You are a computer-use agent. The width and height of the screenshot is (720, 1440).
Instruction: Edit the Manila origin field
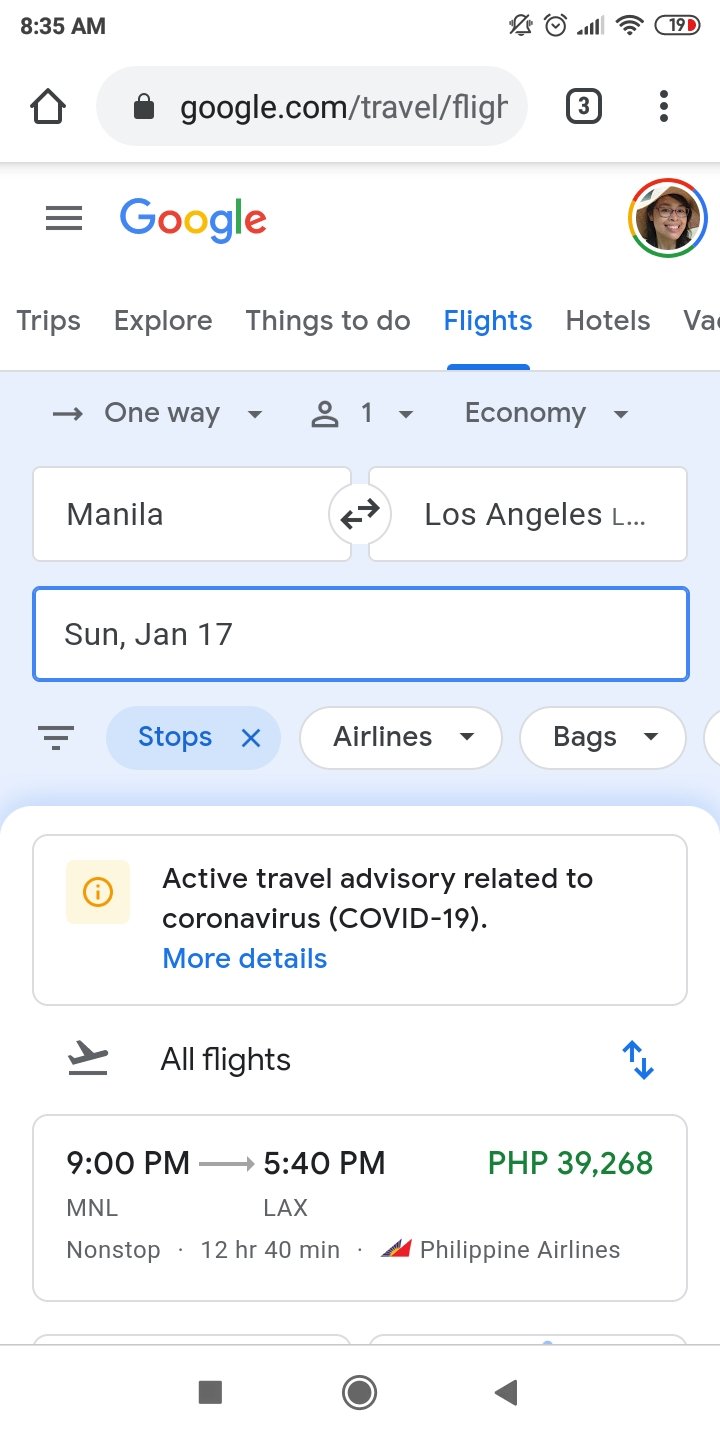(192, 514)
